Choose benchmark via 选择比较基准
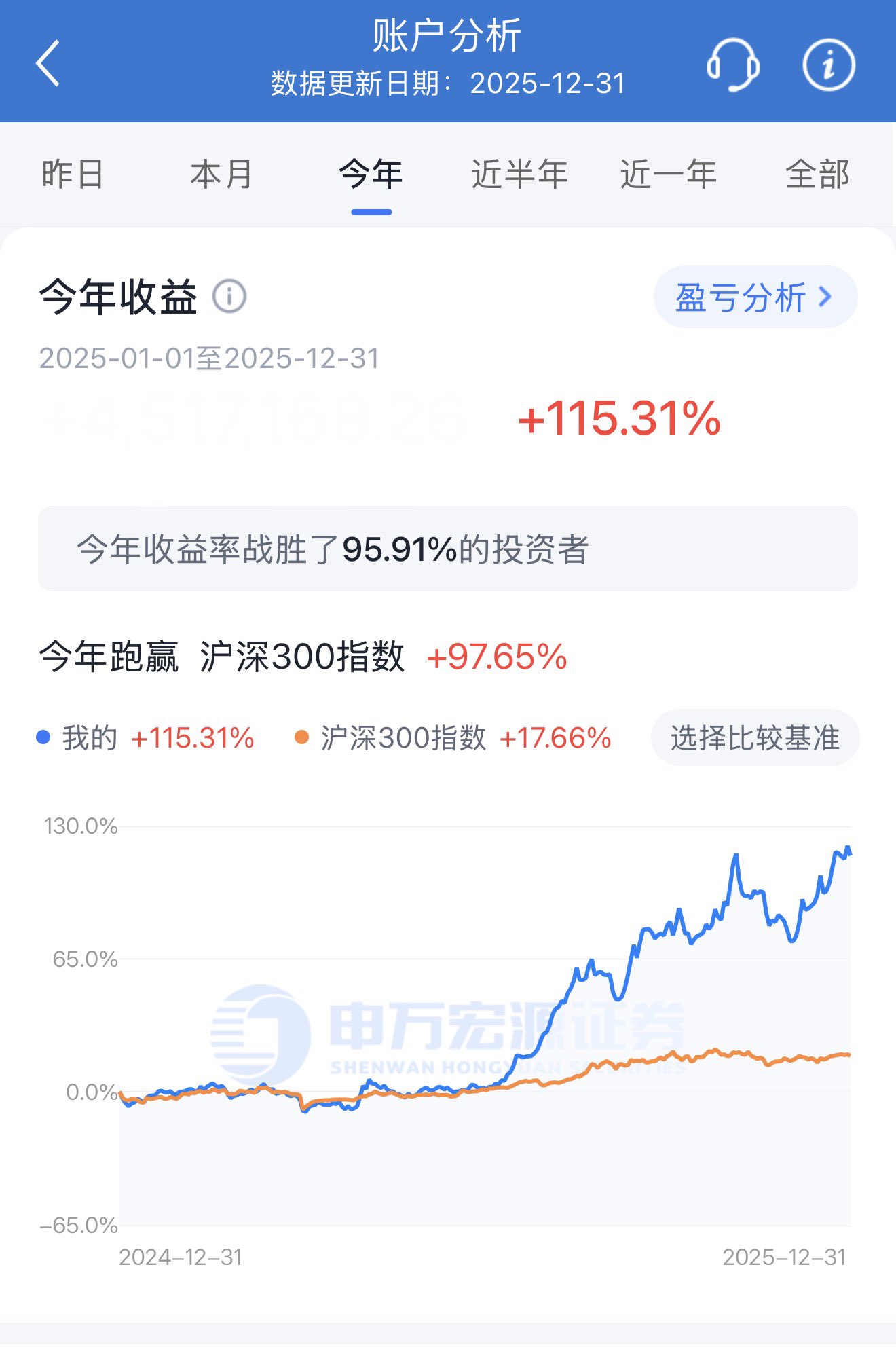896x1362 pixels. click(x=755, y=738)
